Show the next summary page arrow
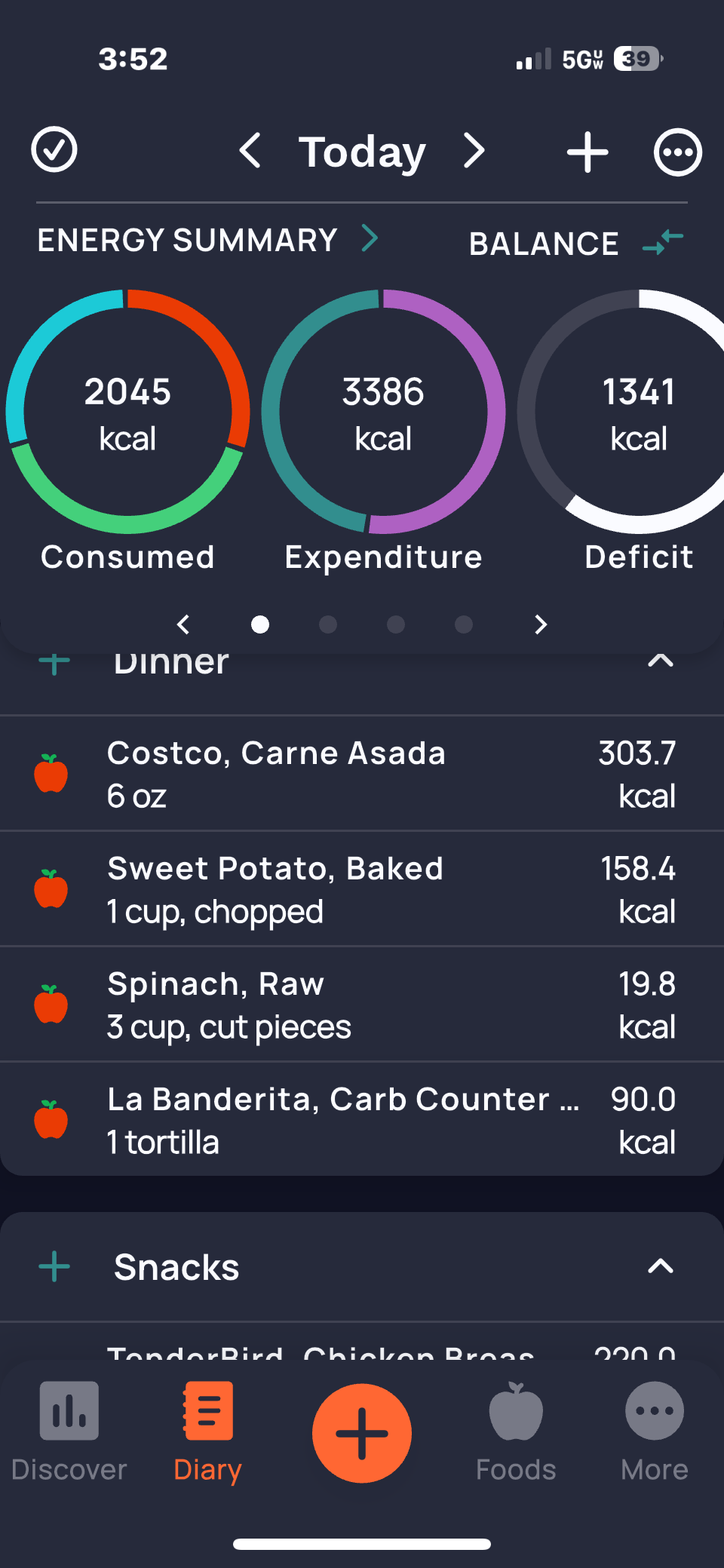 pos(540,624)
